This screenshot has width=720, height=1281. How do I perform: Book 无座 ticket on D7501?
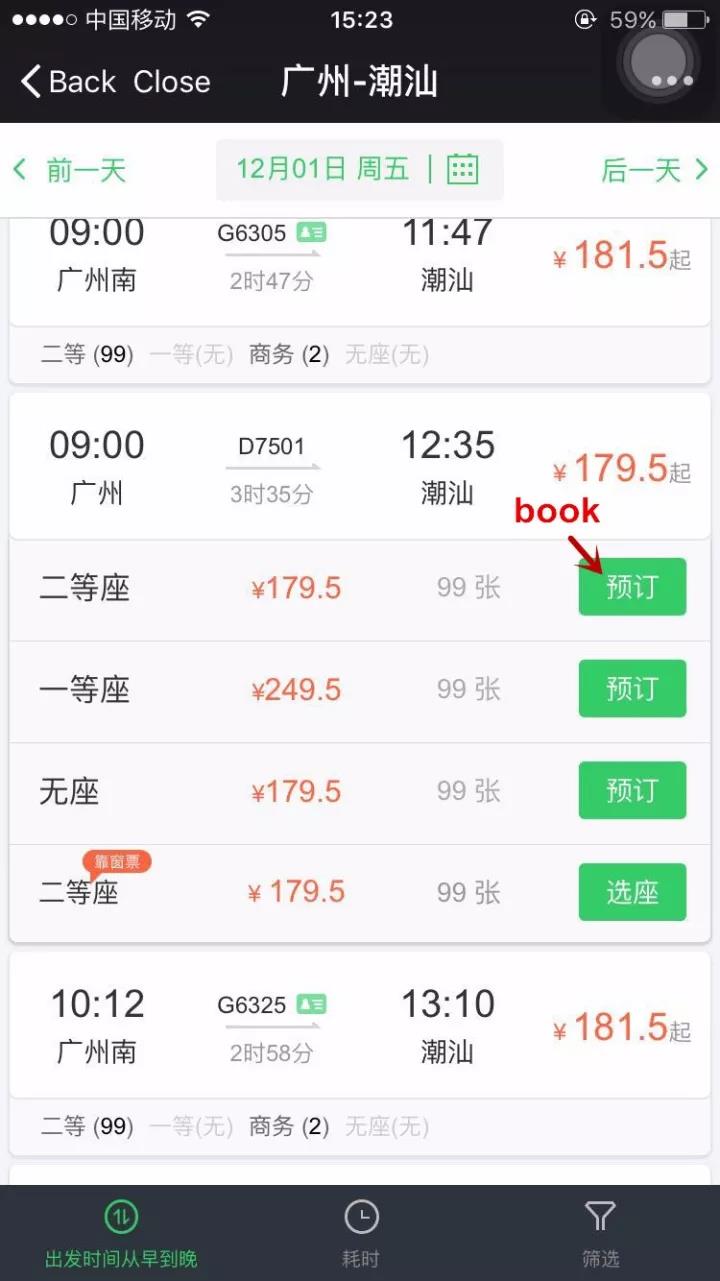point(632,791)
